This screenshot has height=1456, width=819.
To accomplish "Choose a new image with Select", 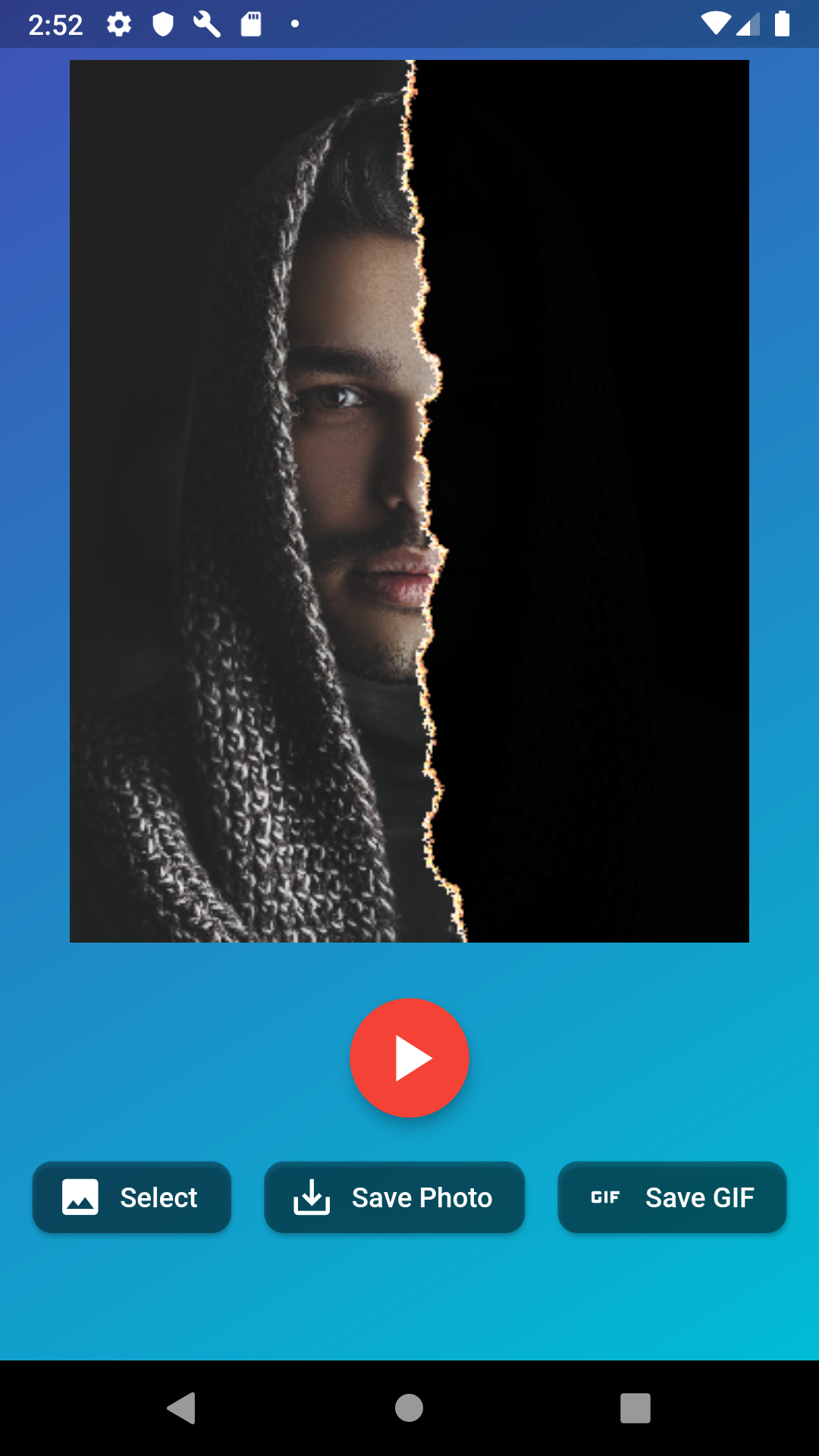I will (x=132, y=1197).
